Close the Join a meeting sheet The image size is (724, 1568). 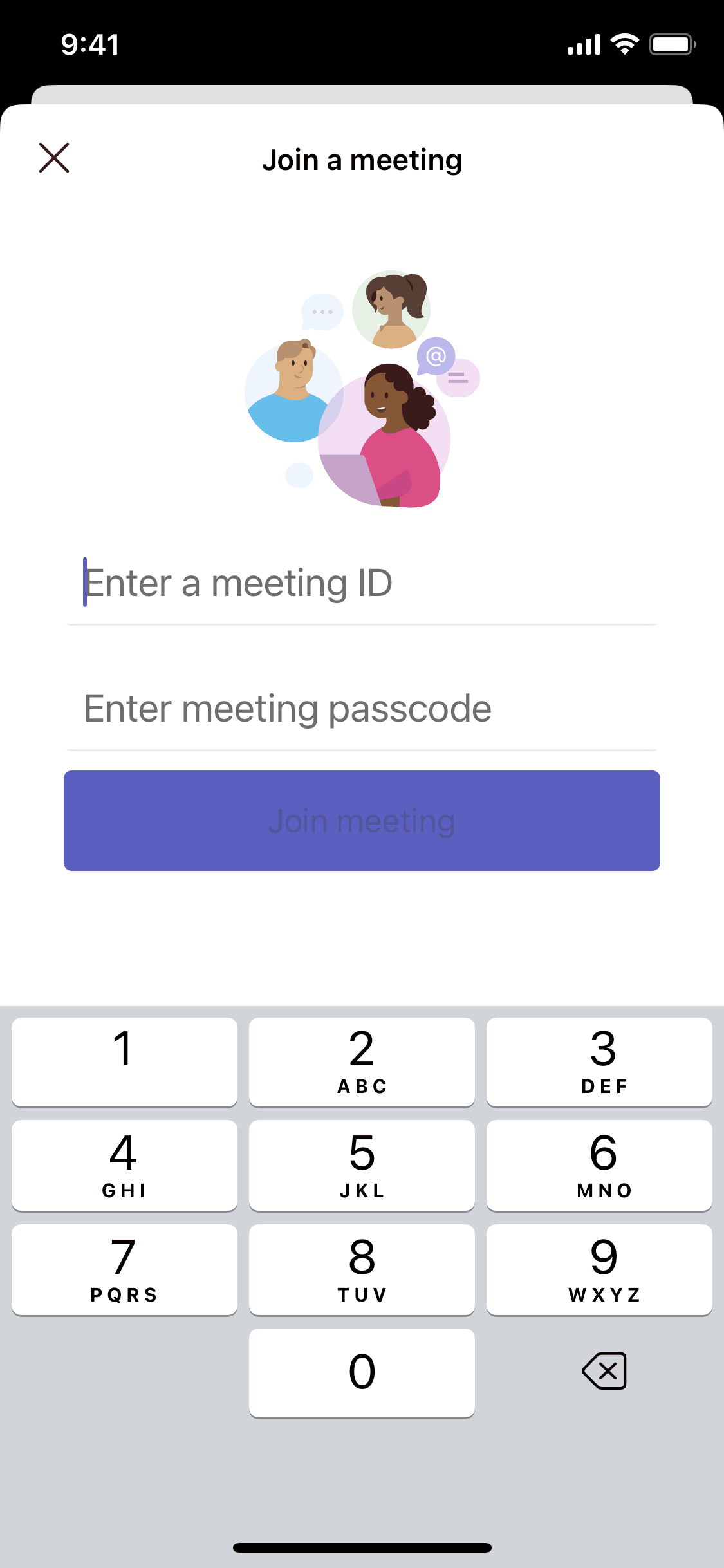click(54, 158)
